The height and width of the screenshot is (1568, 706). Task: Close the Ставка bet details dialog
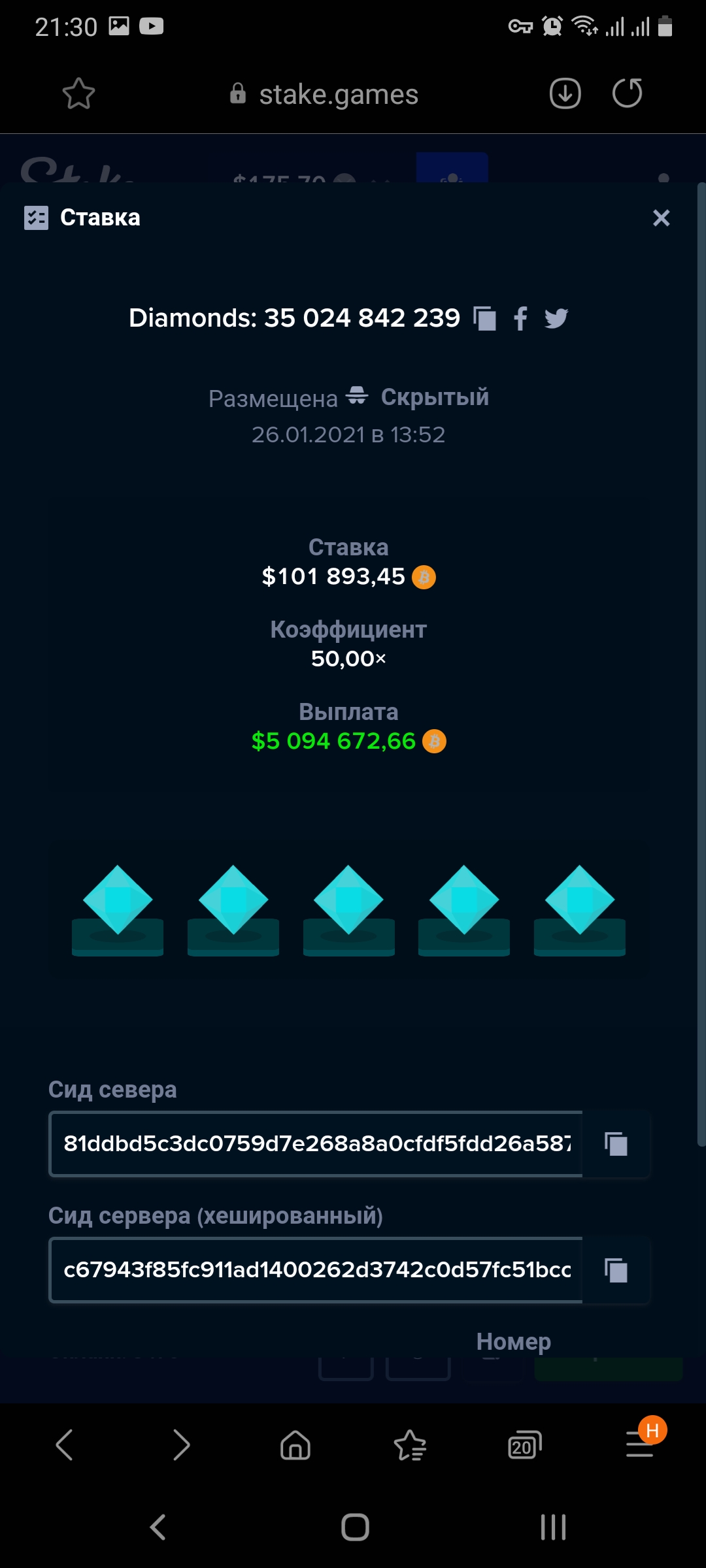pos(661,218)
